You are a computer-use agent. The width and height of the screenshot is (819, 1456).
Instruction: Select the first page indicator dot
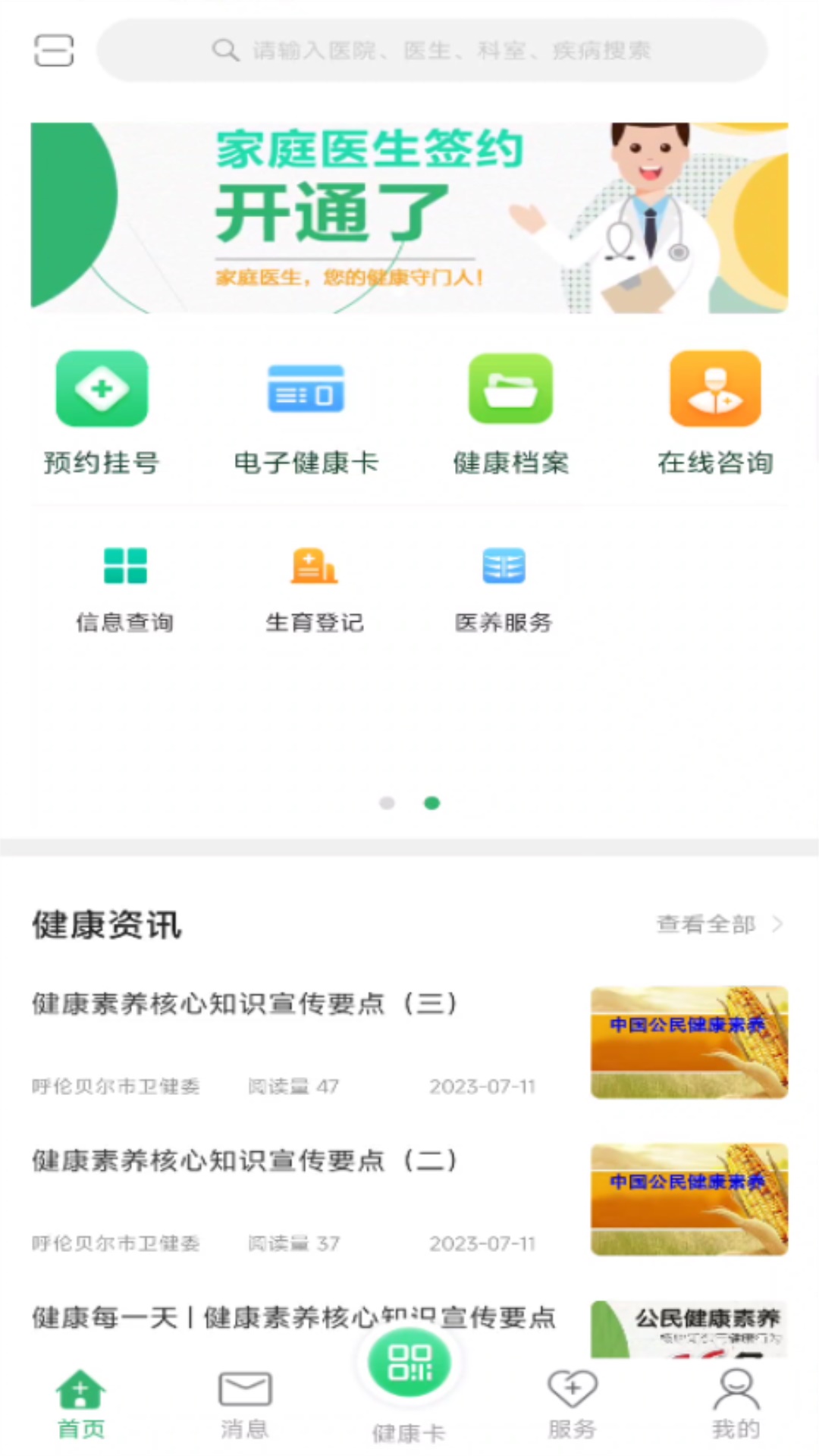[x=387, y=803]
